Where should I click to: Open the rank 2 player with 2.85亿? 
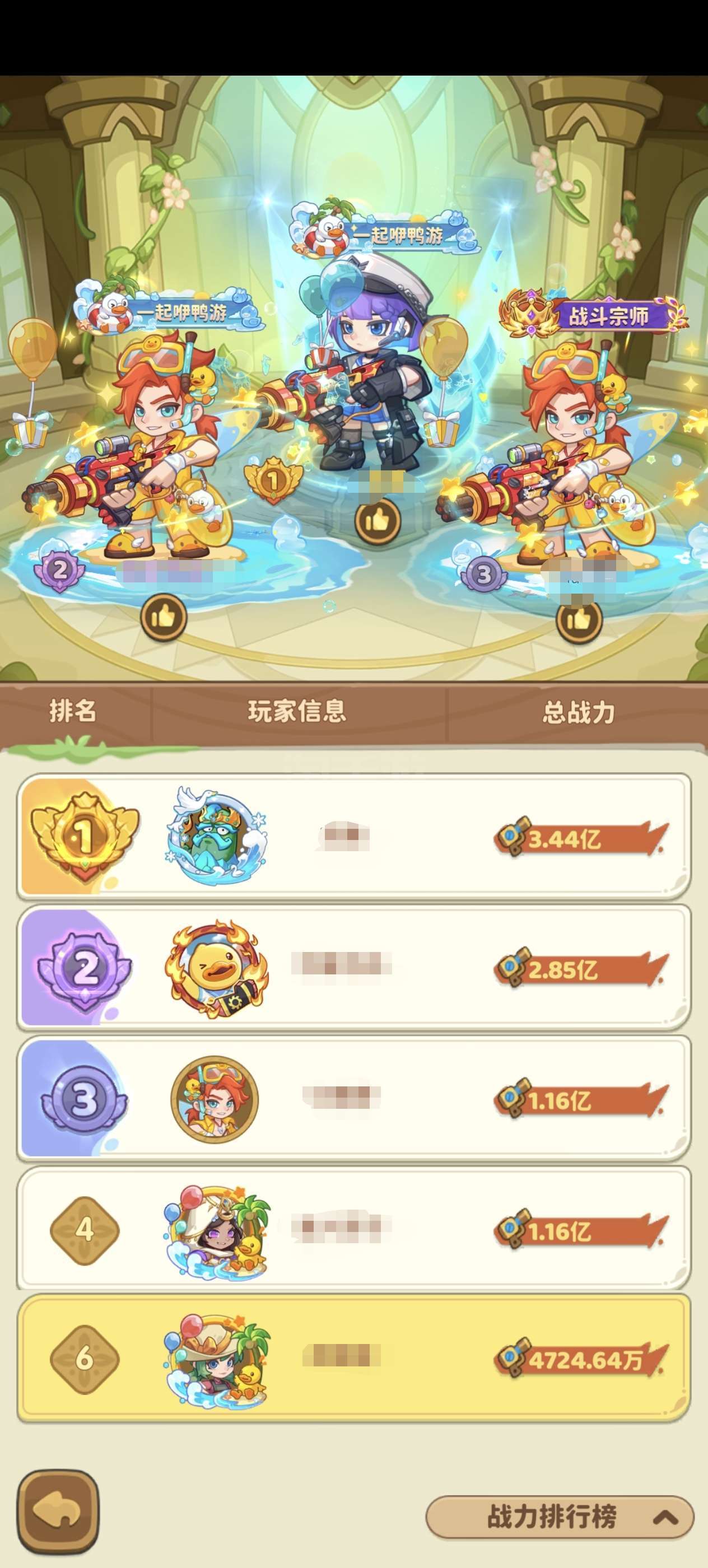point(353,968)
